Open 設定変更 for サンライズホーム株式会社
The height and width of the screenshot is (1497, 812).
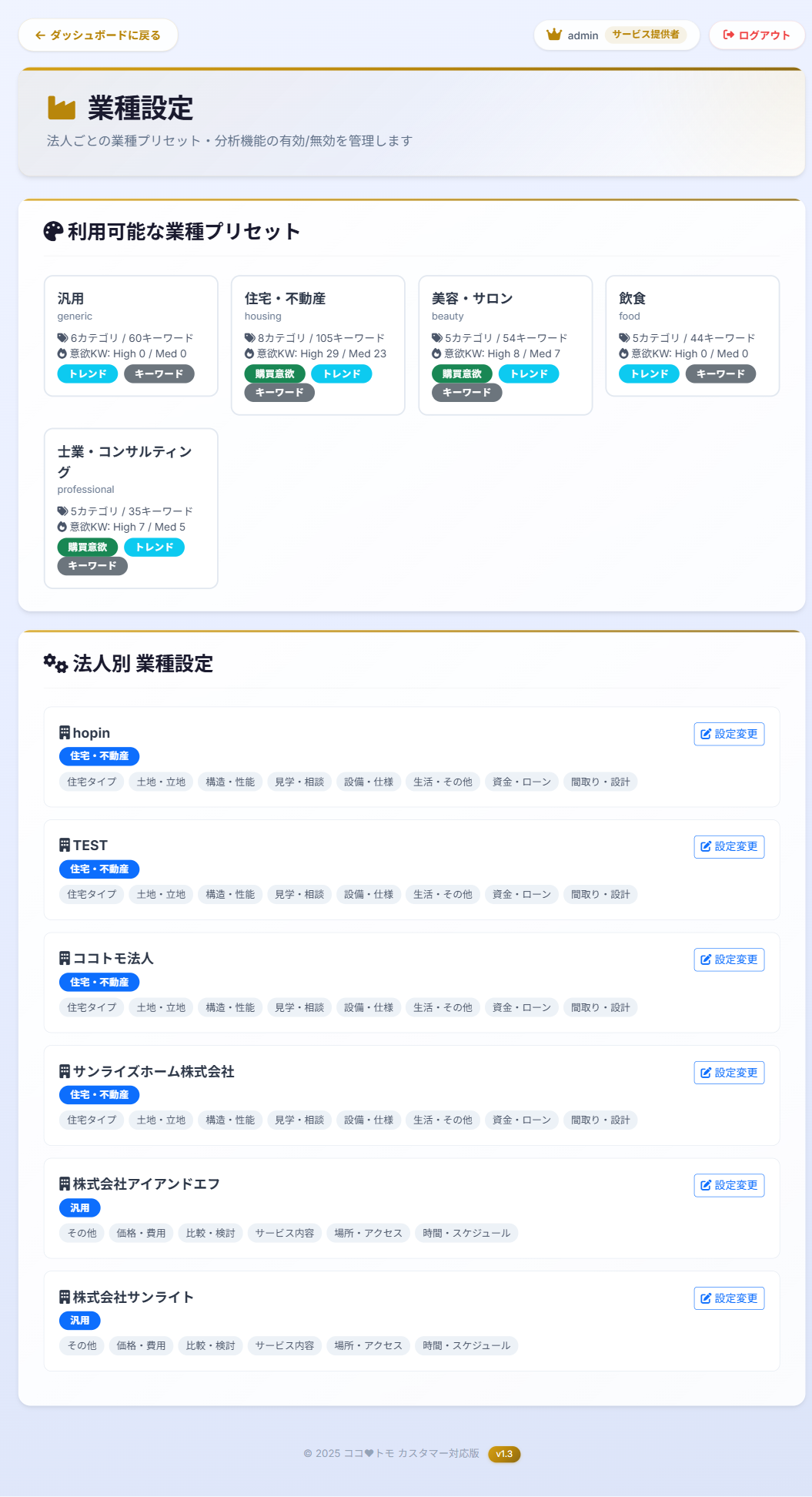[728, 1072]
